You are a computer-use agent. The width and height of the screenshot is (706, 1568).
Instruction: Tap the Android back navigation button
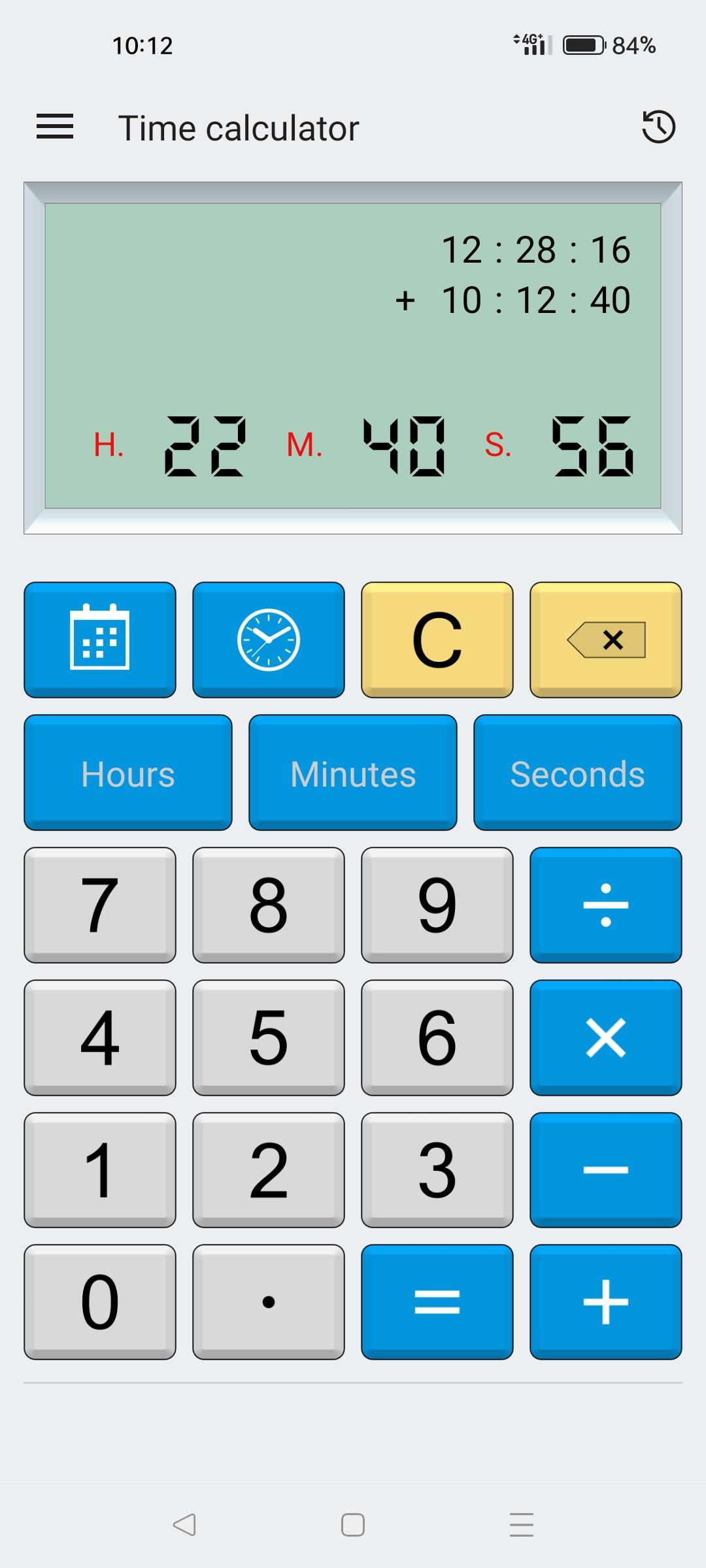(x=185, y=1527)
